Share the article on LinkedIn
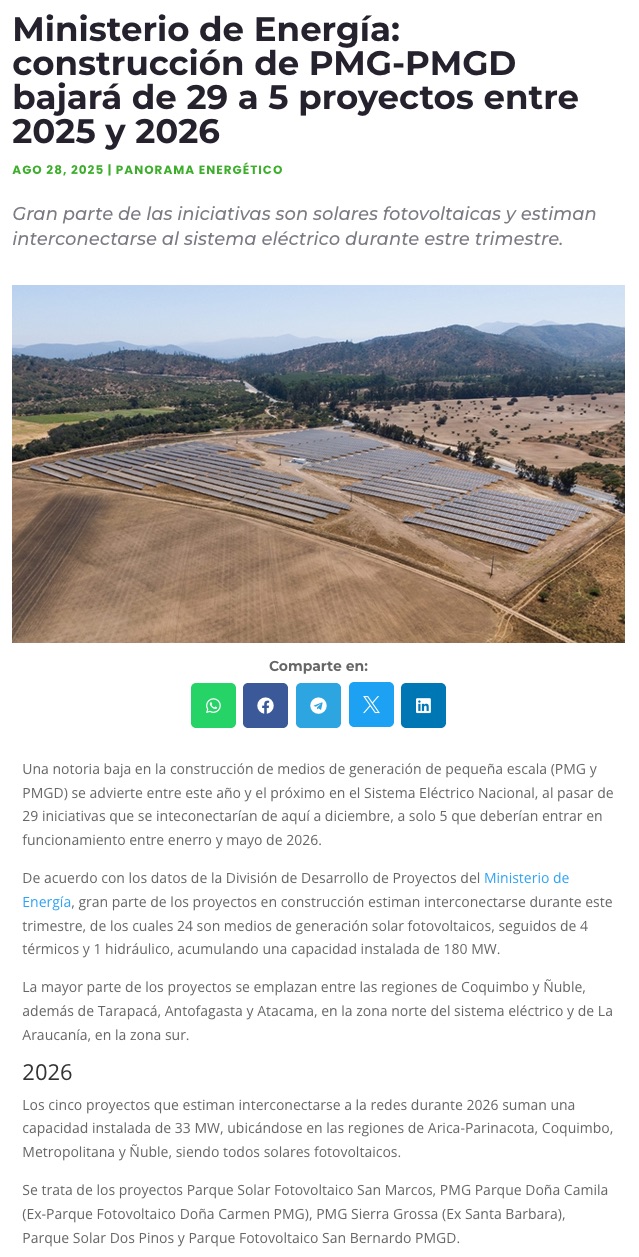Screen dimensions: 639x1257 tap(423, 705)
